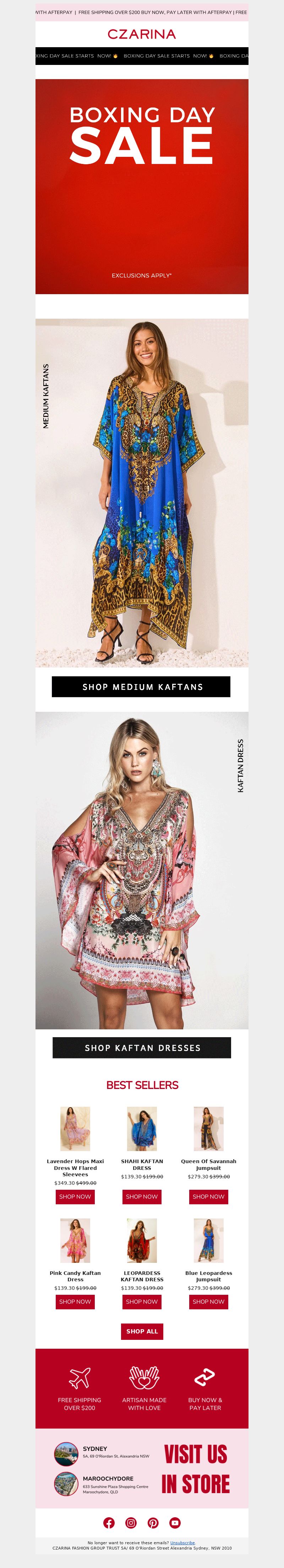Shop now for SHAHI Kaftan Dress
Image resolution: width=284 pixels, height=1568 pixels.
[x=141, y=1196]
